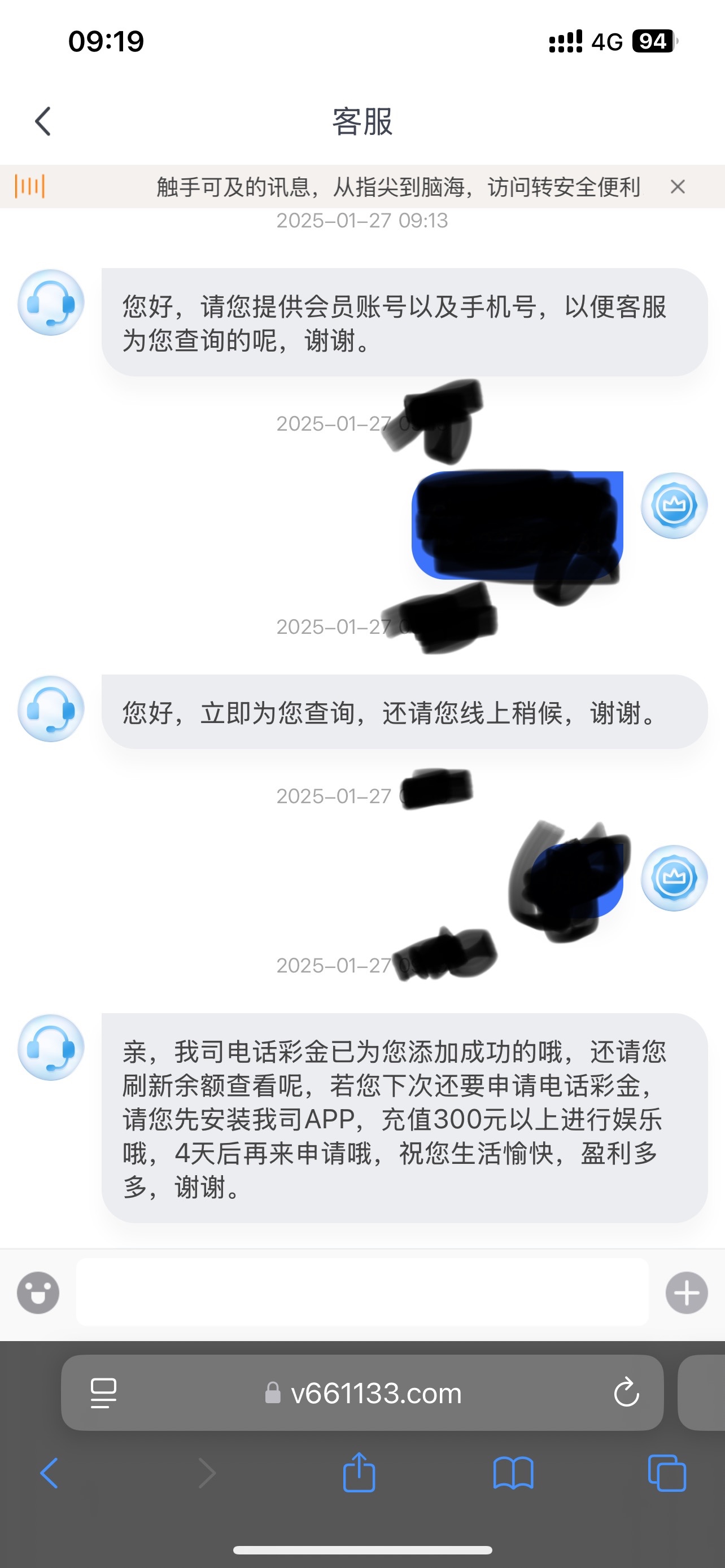
Task: Dismiss the announcement banner
Action: tap(678, 186)
